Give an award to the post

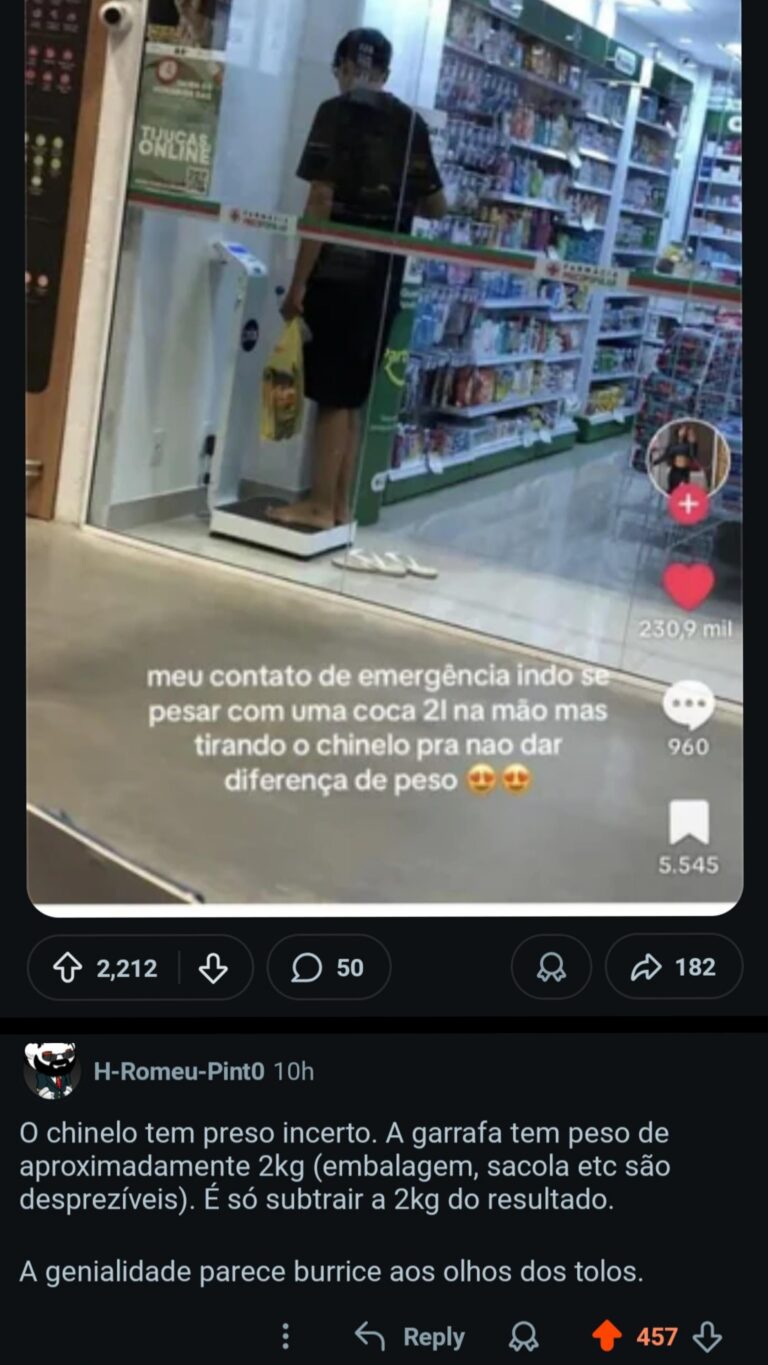[550, 968]
